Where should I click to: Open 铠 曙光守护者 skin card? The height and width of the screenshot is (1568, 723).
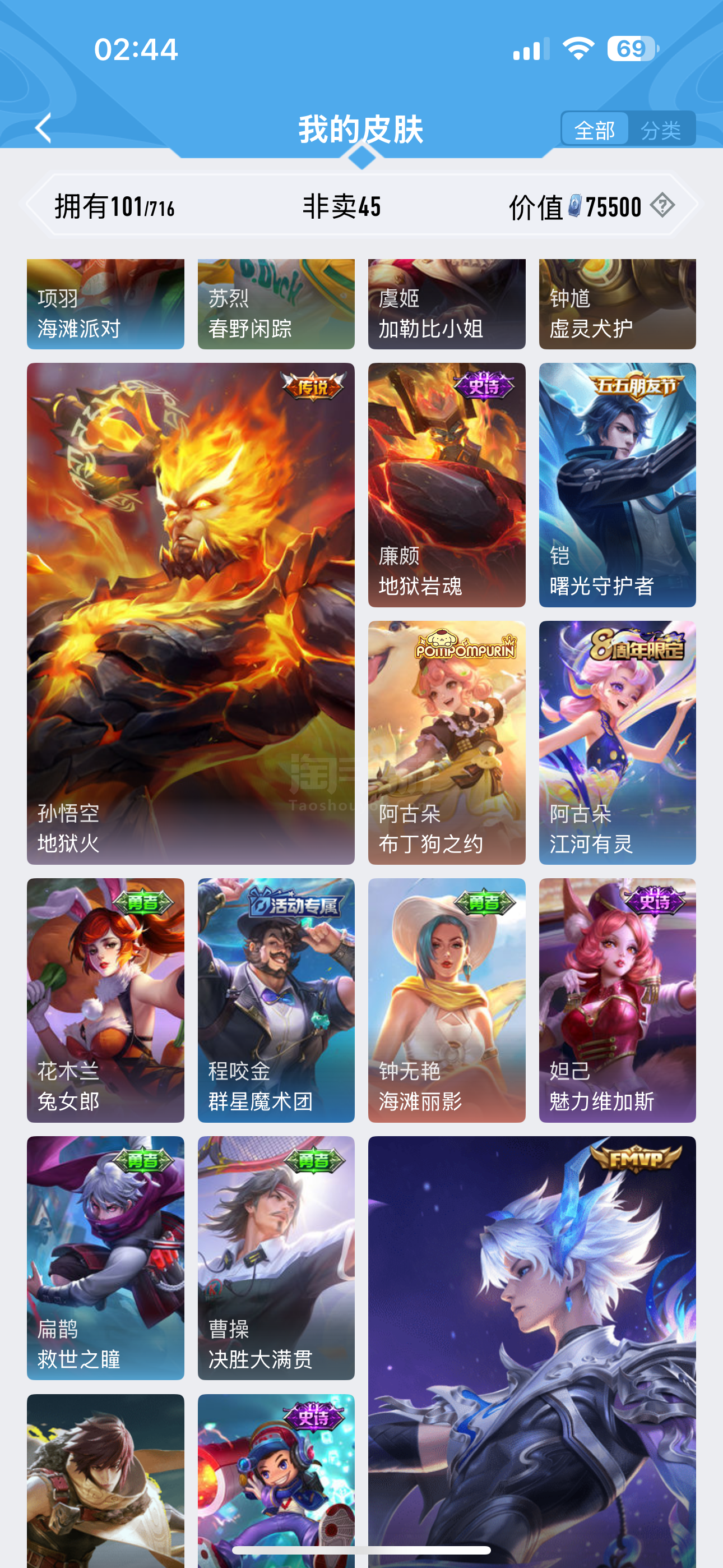point(617,485)
